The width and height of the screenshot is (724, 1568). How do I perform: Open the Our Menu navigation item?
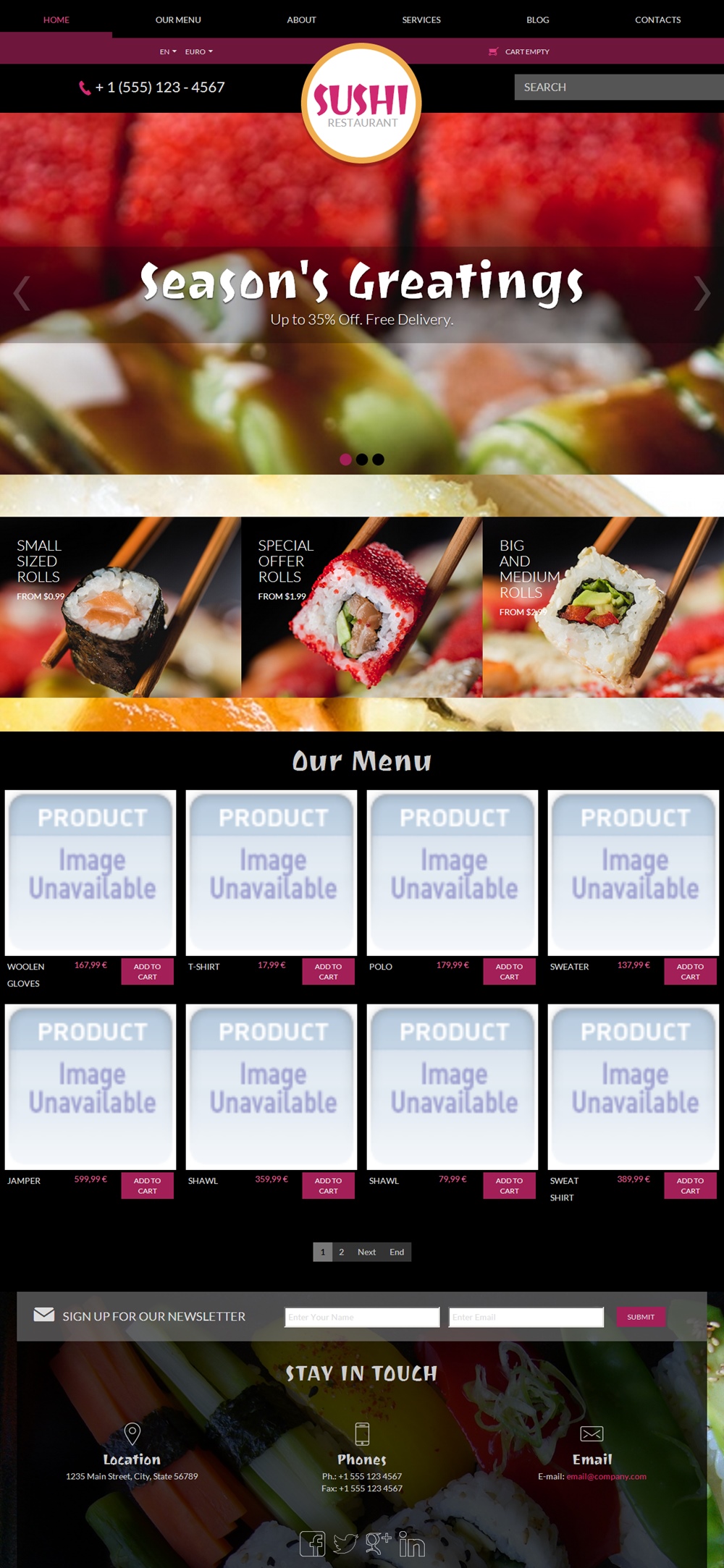(x=178, y=20)
